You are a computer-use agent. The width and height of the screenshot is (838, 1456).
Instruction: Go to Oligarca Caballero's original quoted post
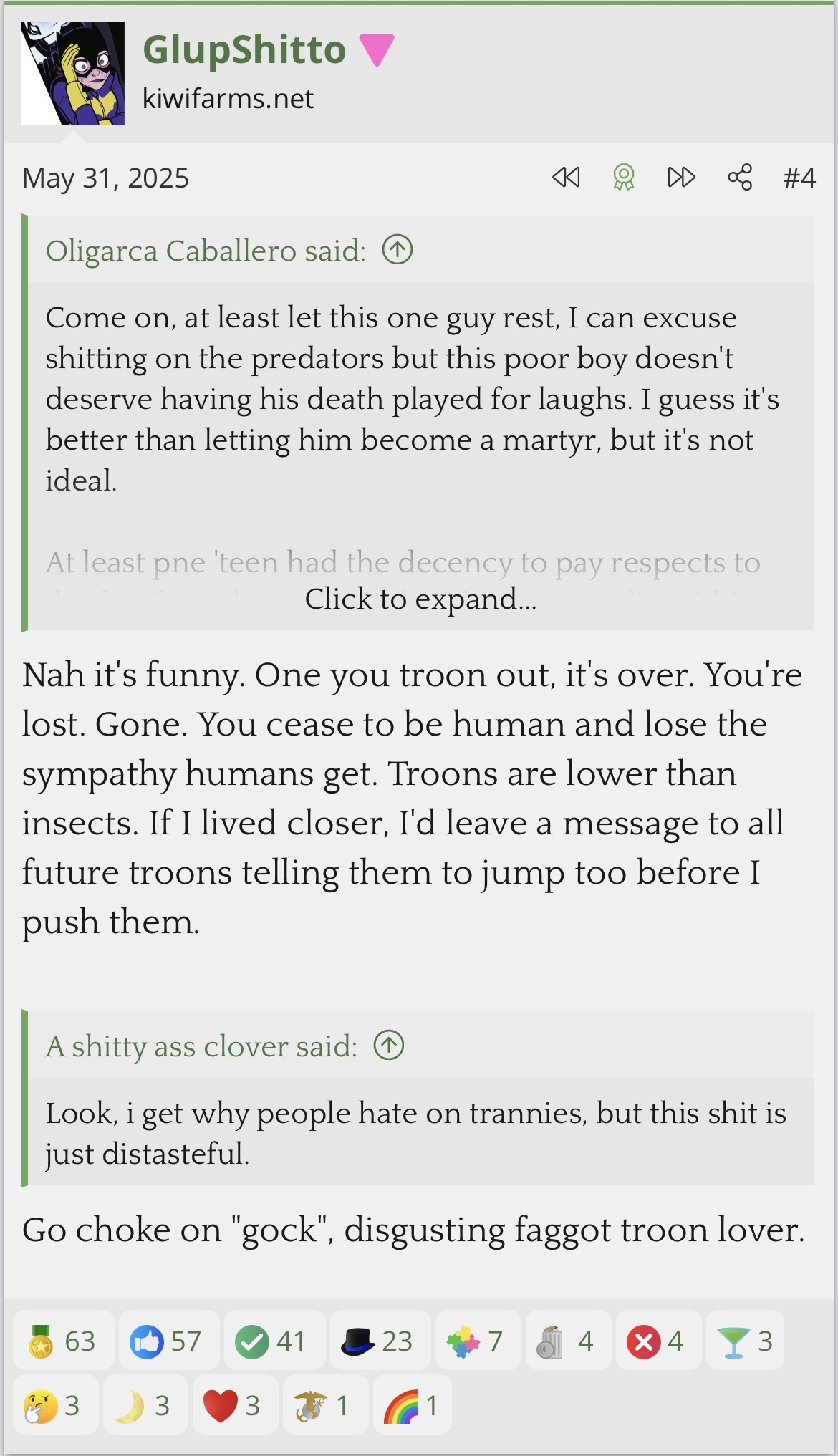pyautogui.click(x=398, y=250)
